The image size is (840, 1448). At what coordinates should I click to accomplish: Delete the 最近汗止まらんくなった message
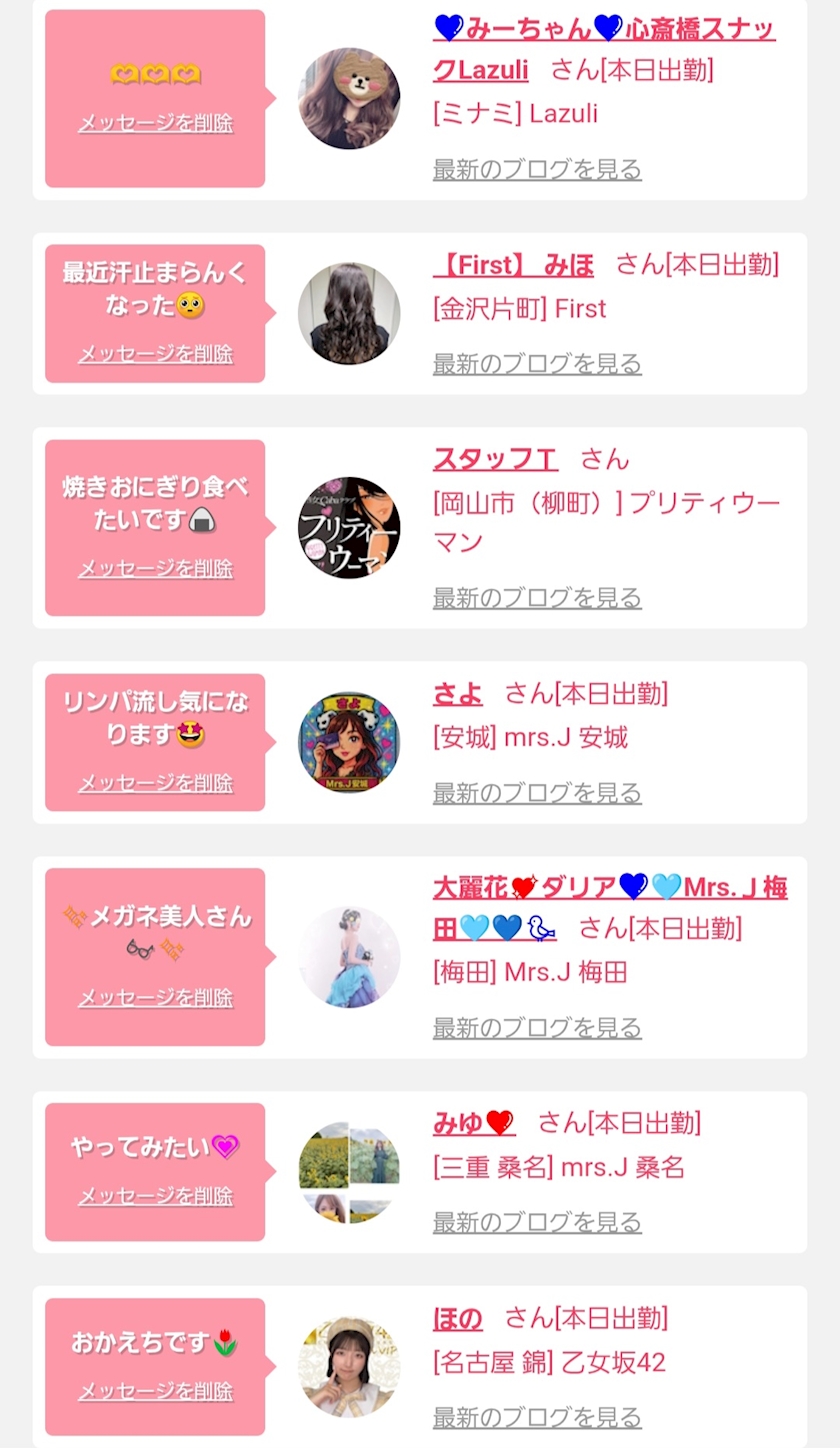point(155,354)
